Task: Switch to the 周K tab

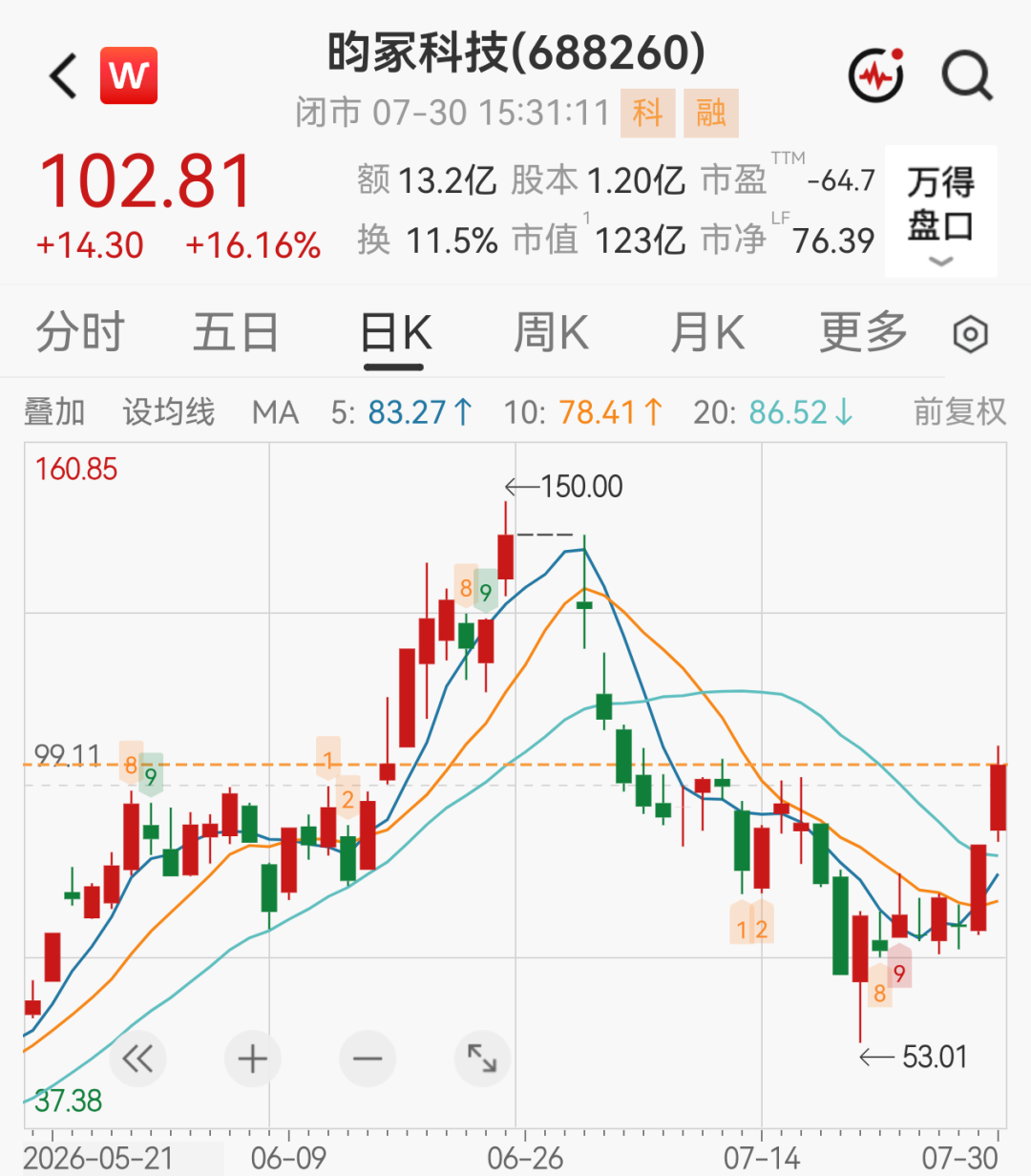Action: (x=551, y=333)
